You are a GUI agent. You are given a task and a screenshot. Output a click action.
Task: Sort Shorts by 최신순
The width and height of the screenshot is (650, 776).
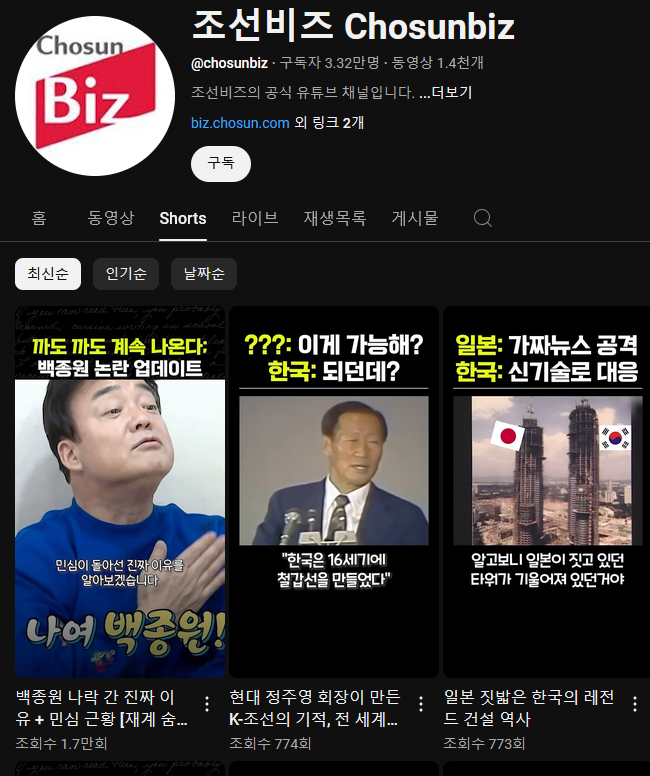tap(48, 273)
